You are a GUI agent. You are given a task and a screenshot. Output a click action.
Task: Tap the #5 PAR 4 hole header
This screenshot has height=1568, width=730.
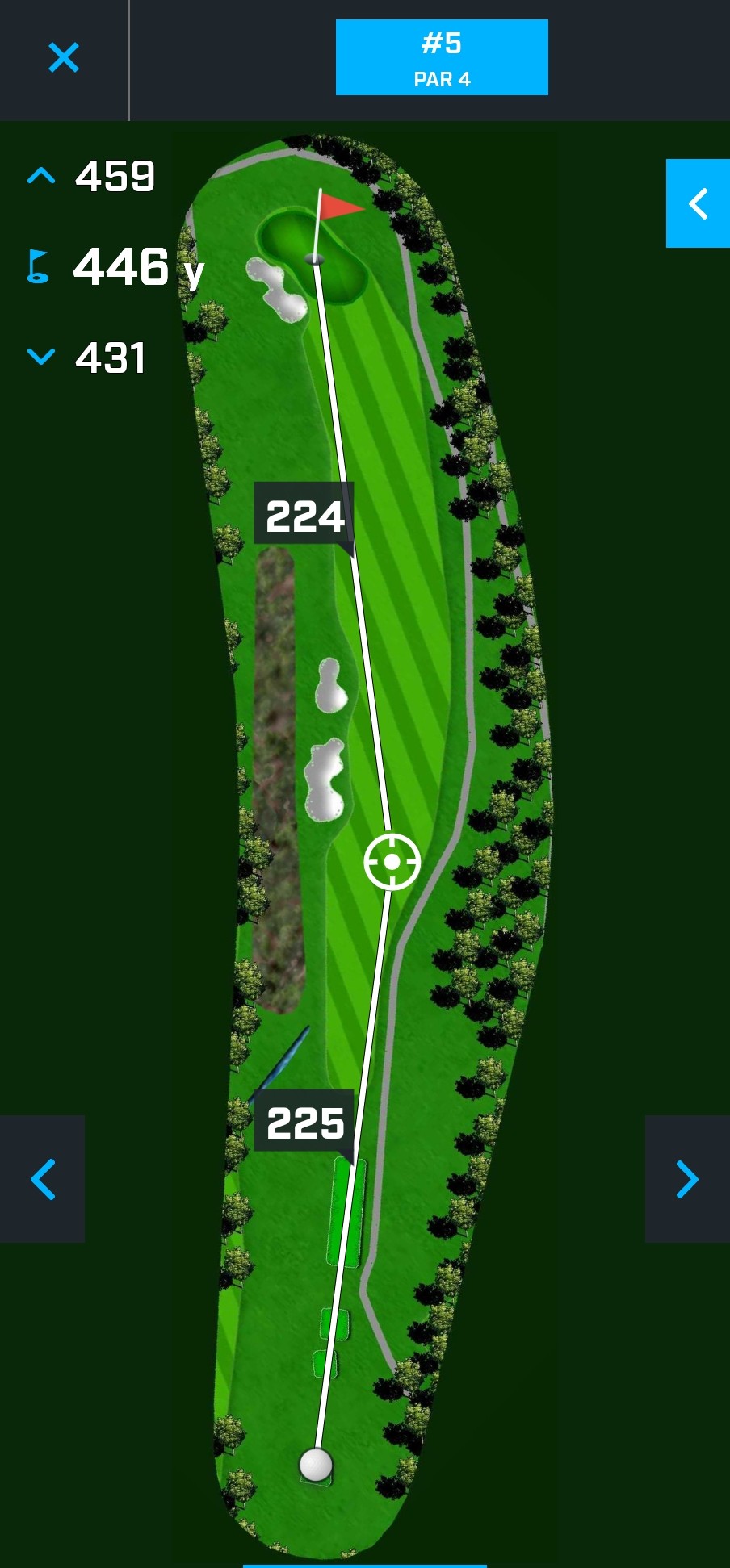(442, 57)
